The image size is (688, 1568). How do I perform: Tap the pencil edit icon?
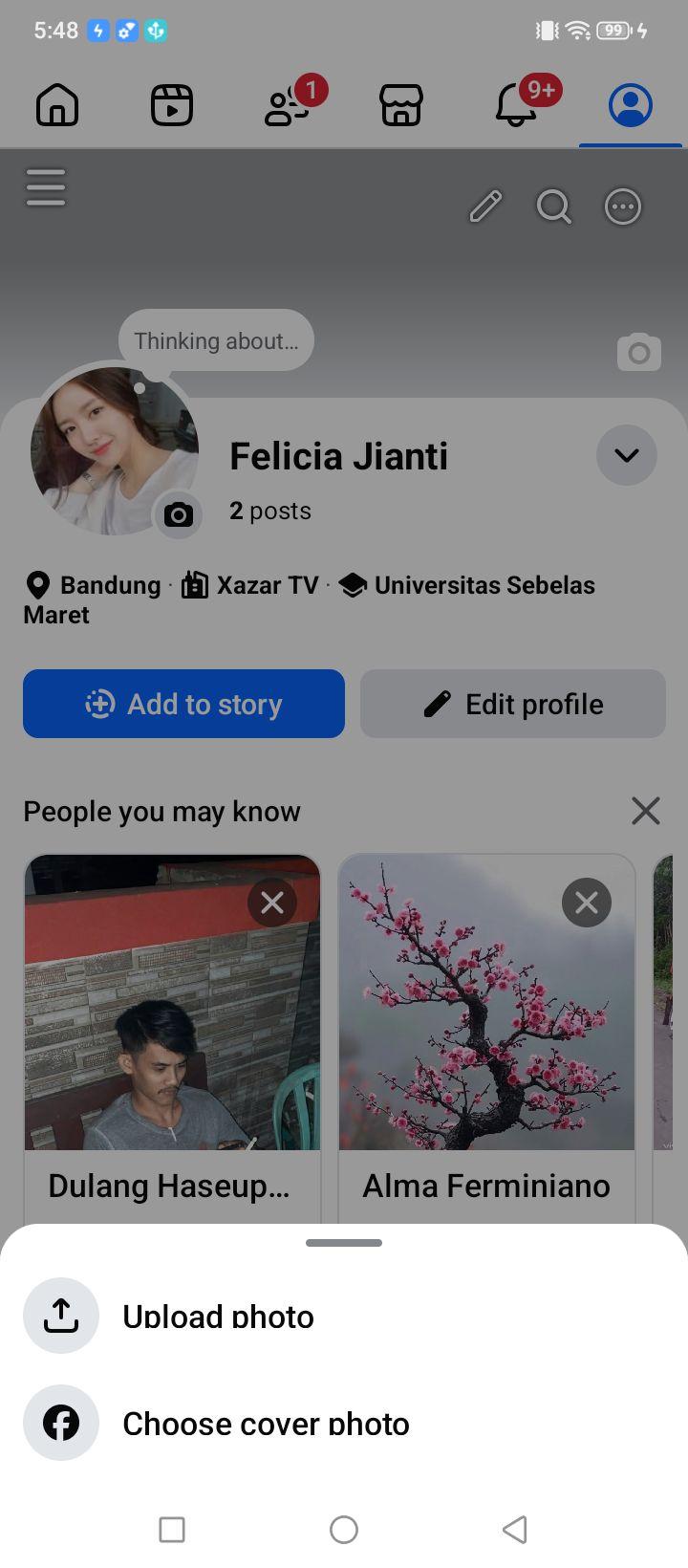485,207
